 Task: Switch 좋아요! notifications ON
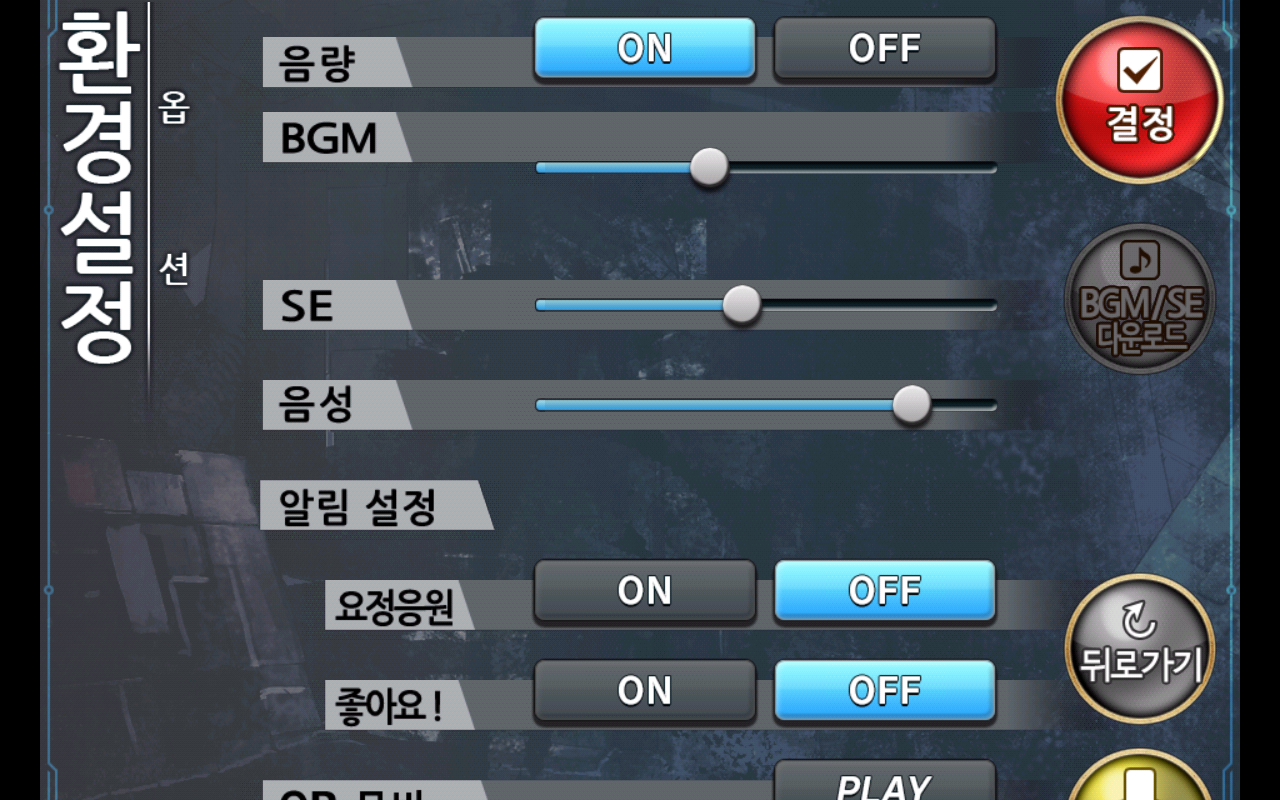click(644, 690)
